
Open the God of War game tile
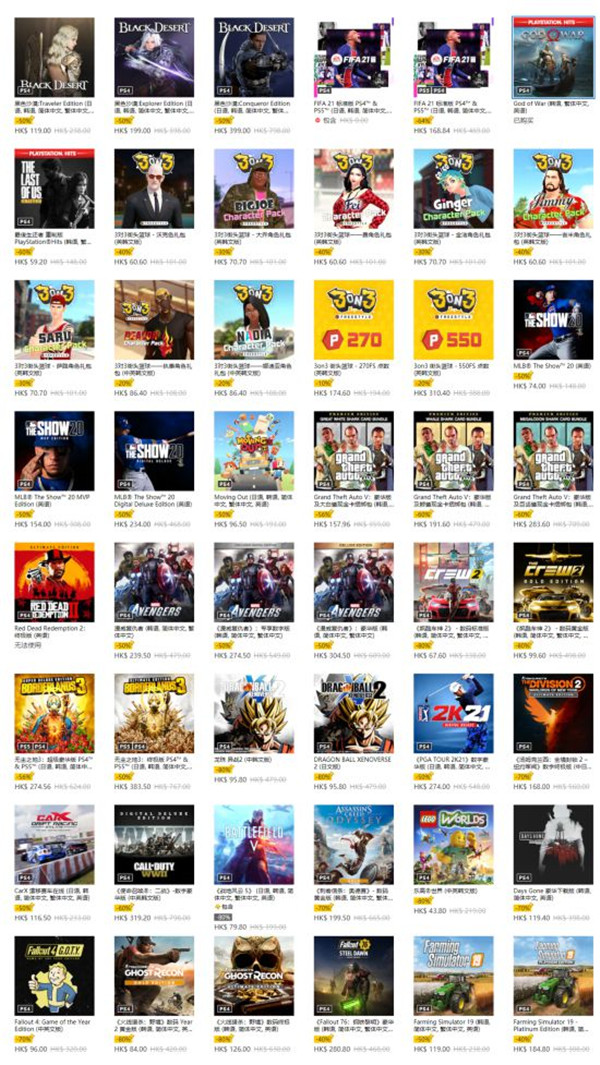point(553,57)
